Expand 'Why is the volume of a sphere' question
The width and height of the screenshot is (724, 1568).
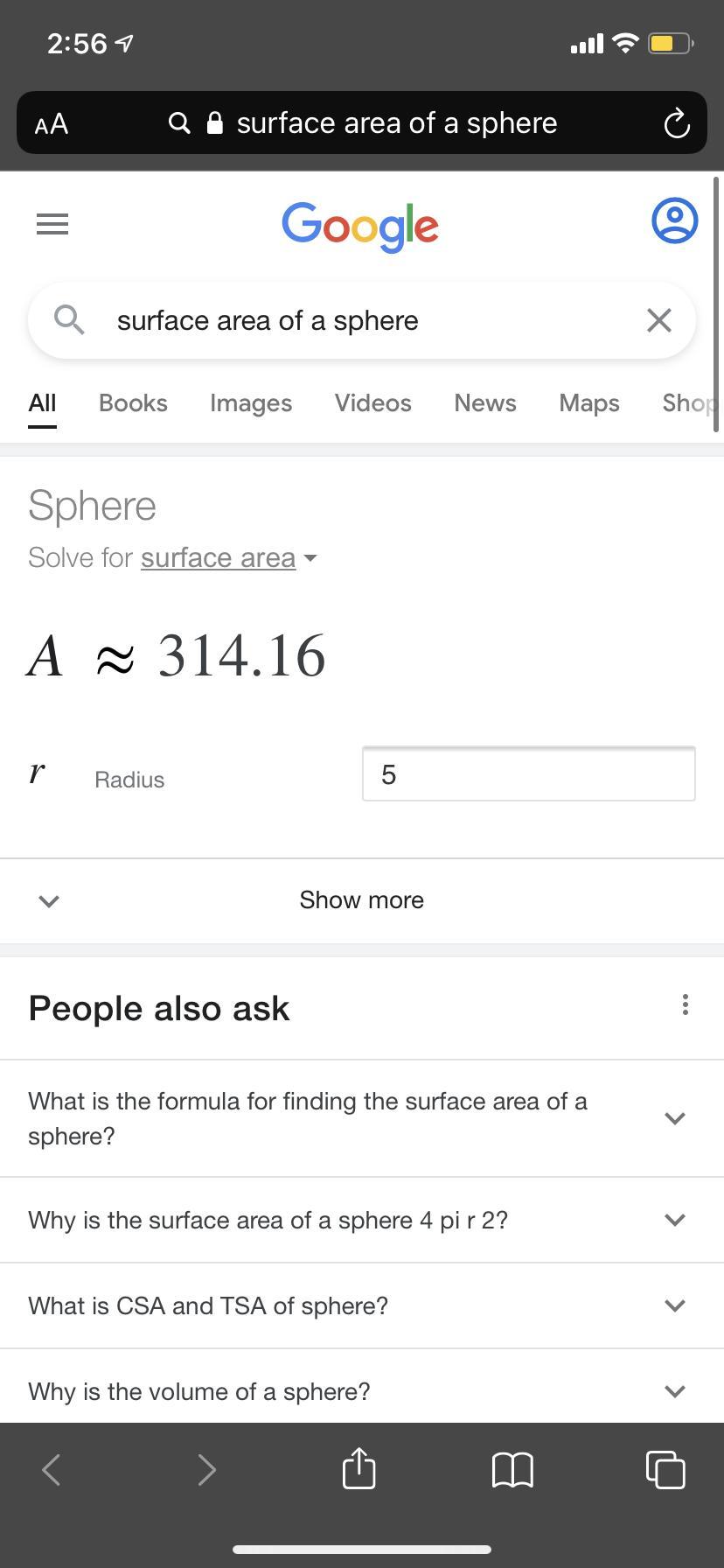click(x=360, y=1390)
